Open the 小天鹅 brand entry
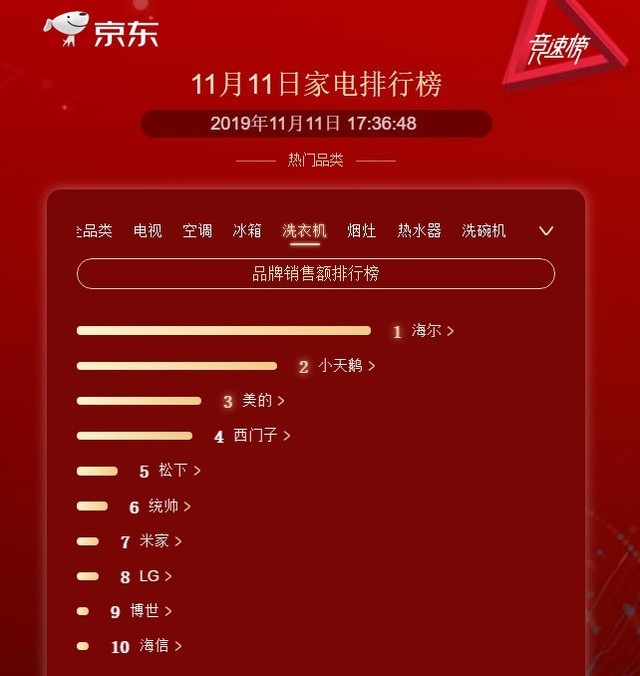 (x=346, y=366)
